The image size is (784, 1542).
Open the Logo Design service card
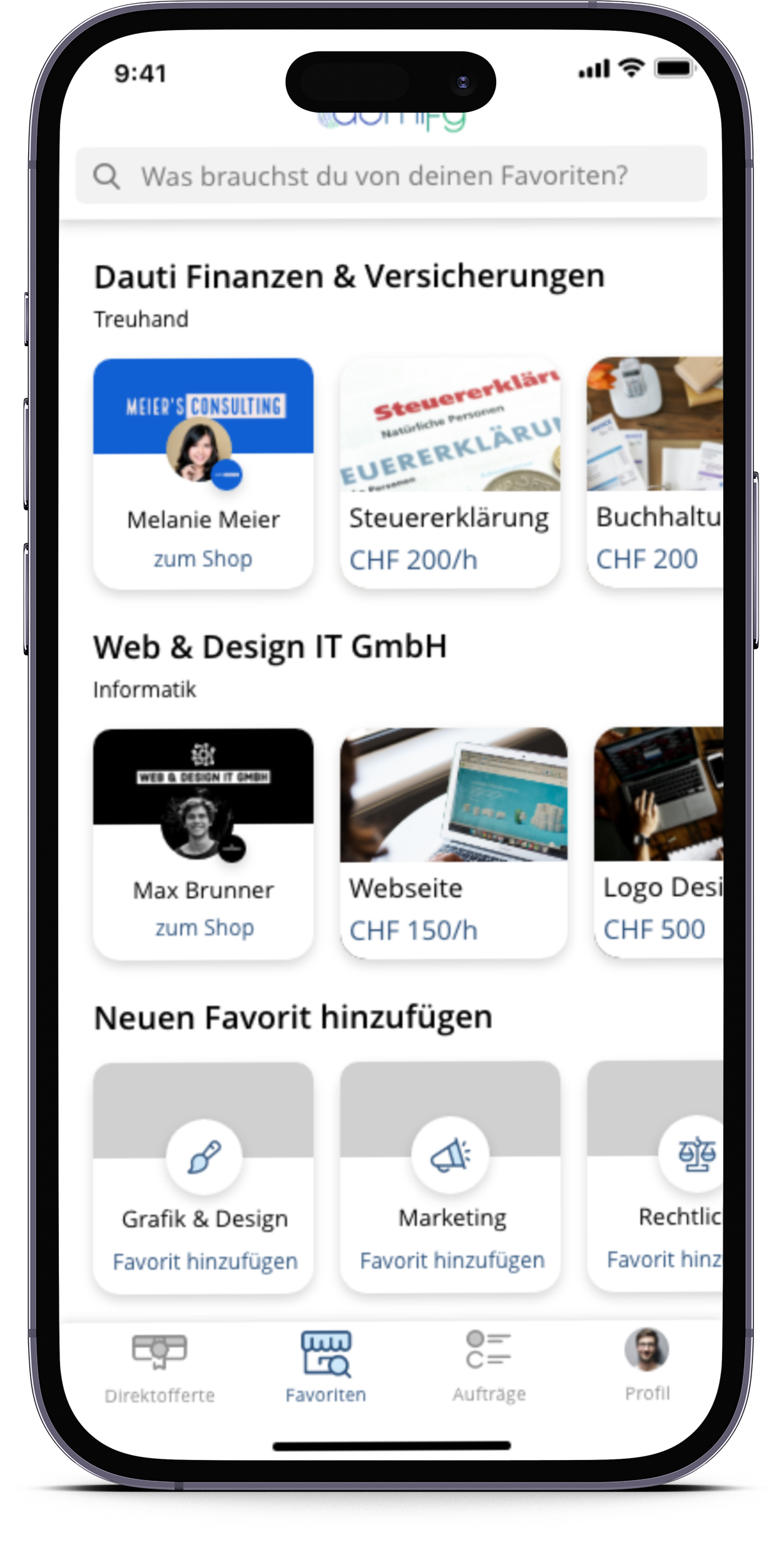(x=658, y=842)
